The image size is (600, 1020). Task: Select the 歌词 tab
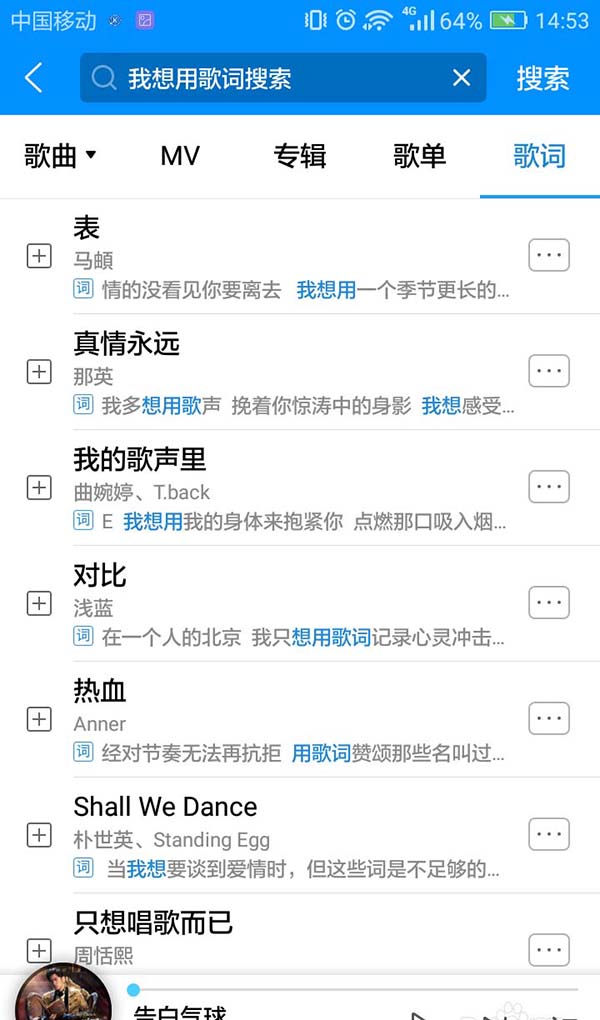tap(539, 156)
